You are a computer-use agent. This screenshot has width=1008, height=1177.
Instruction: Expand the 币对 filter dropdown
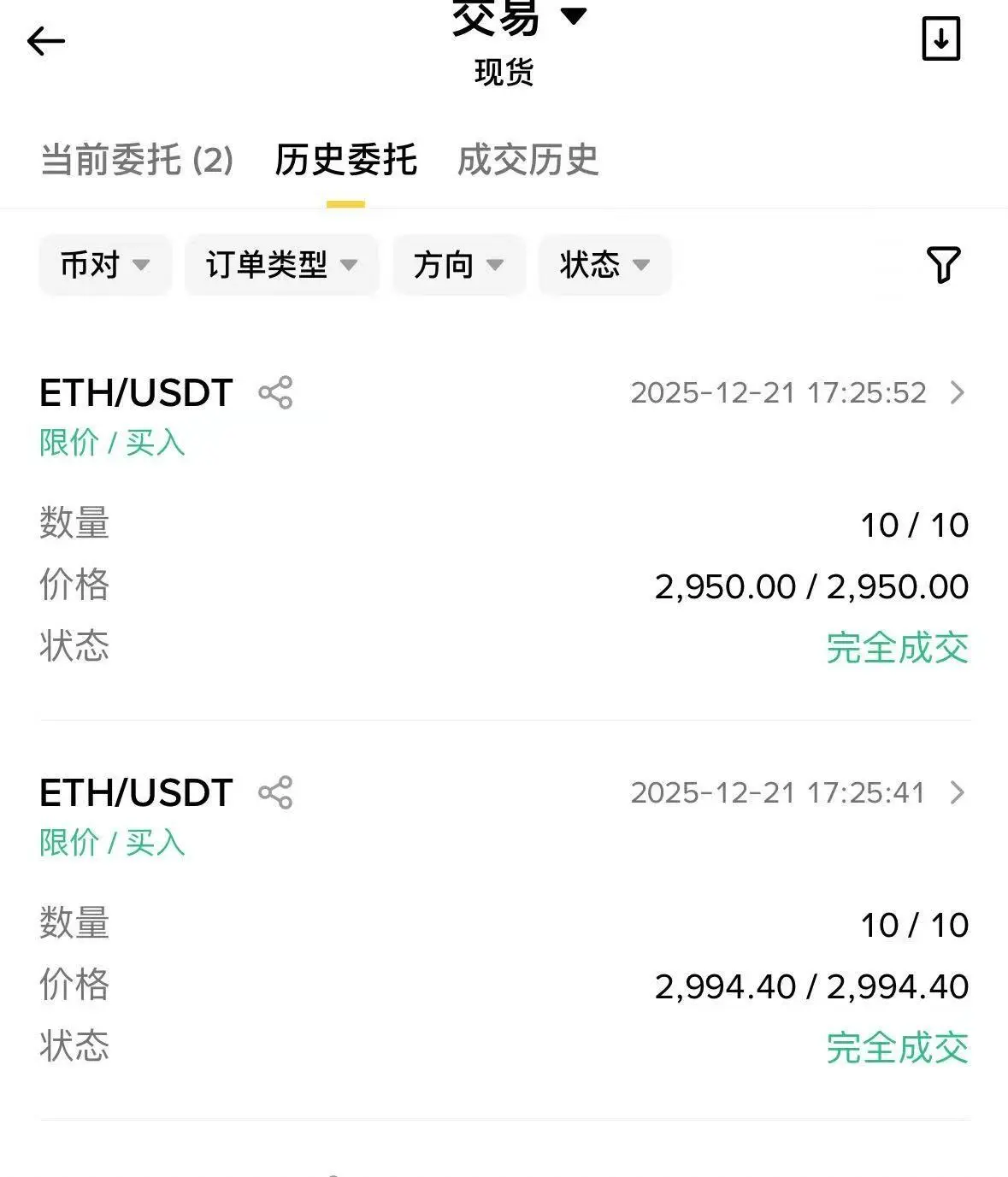[x=105, y=265]
